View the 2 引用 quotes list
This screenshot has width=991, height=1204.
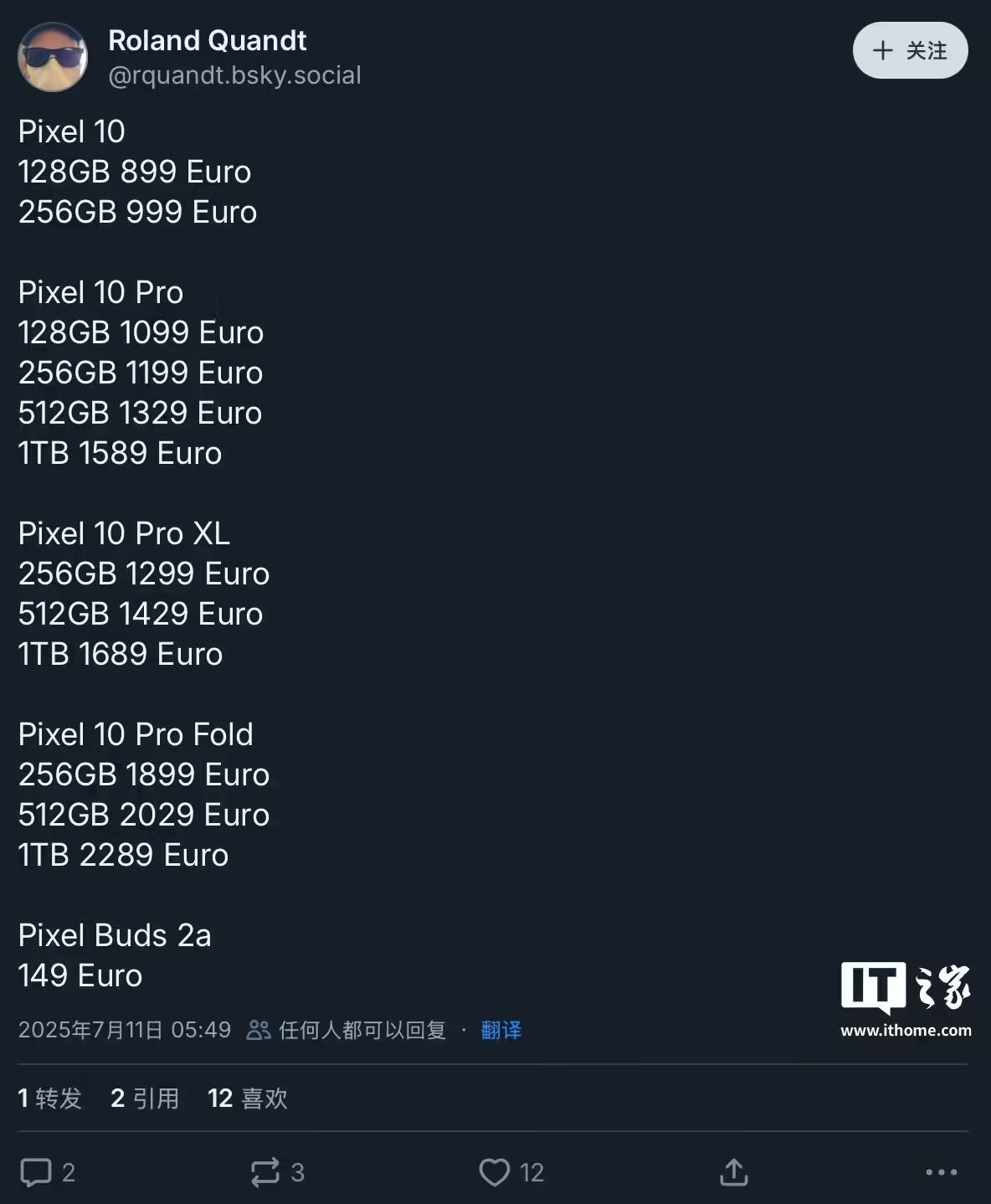[145, 1098]
